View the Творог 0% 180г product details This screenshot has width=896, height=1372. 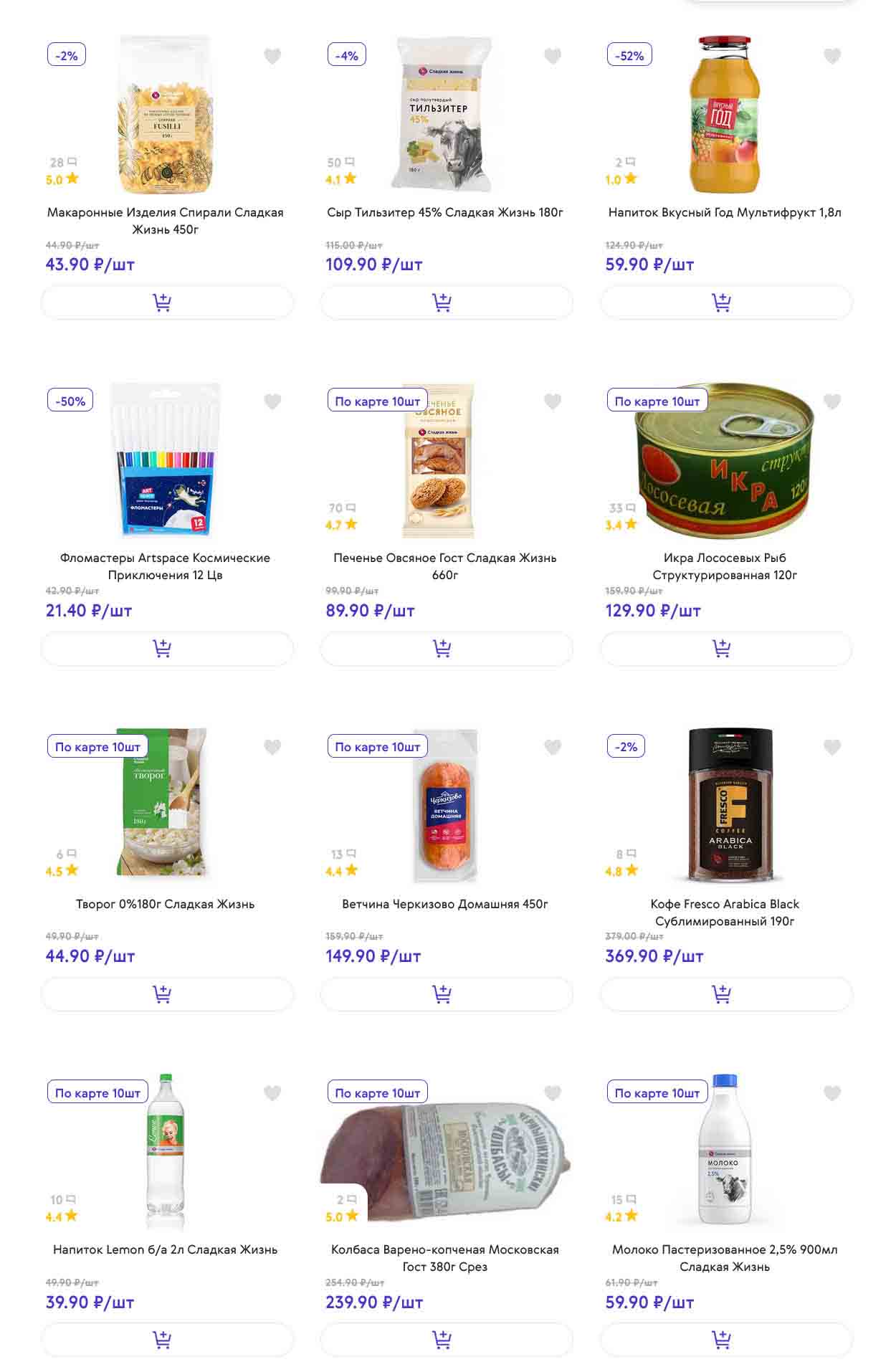(x=165, y=904)
